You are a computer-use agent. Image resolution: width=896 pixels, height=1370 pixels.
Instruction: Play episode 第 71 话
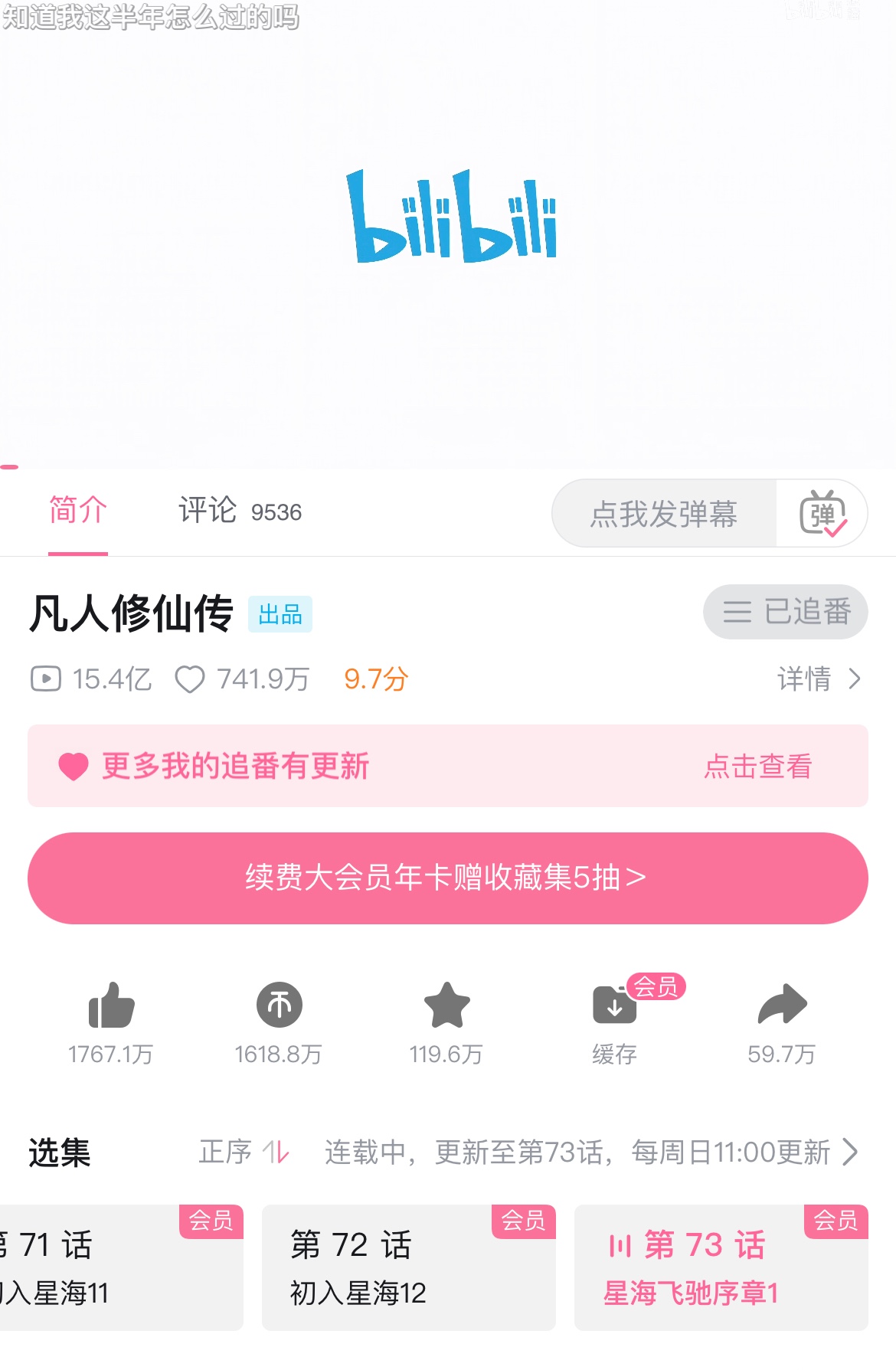115,1267
